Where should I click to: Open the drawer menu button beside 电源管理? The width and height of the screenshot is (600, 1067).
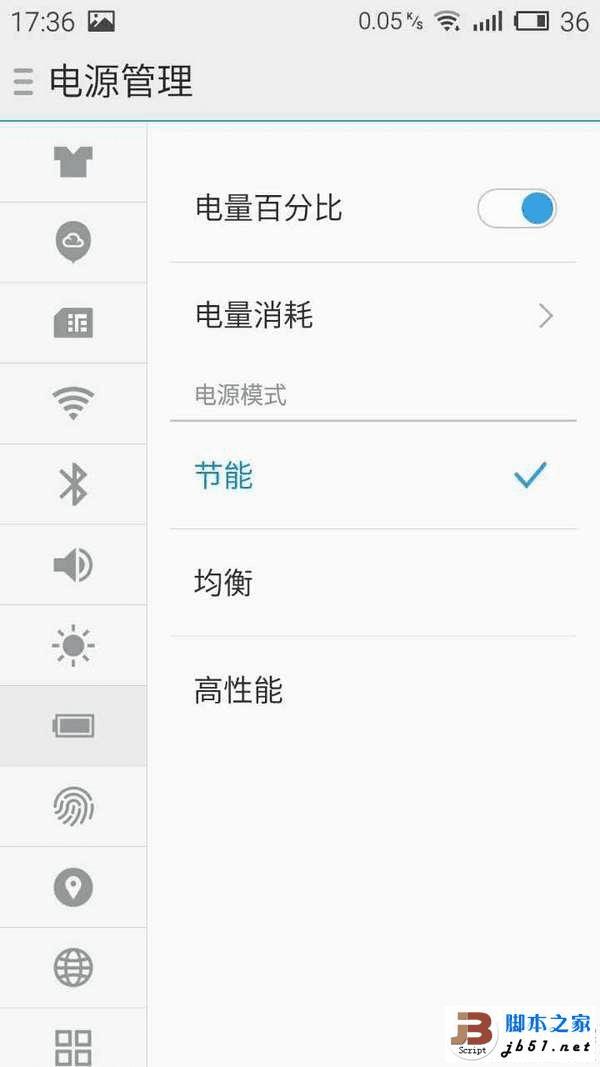(23, 81)
